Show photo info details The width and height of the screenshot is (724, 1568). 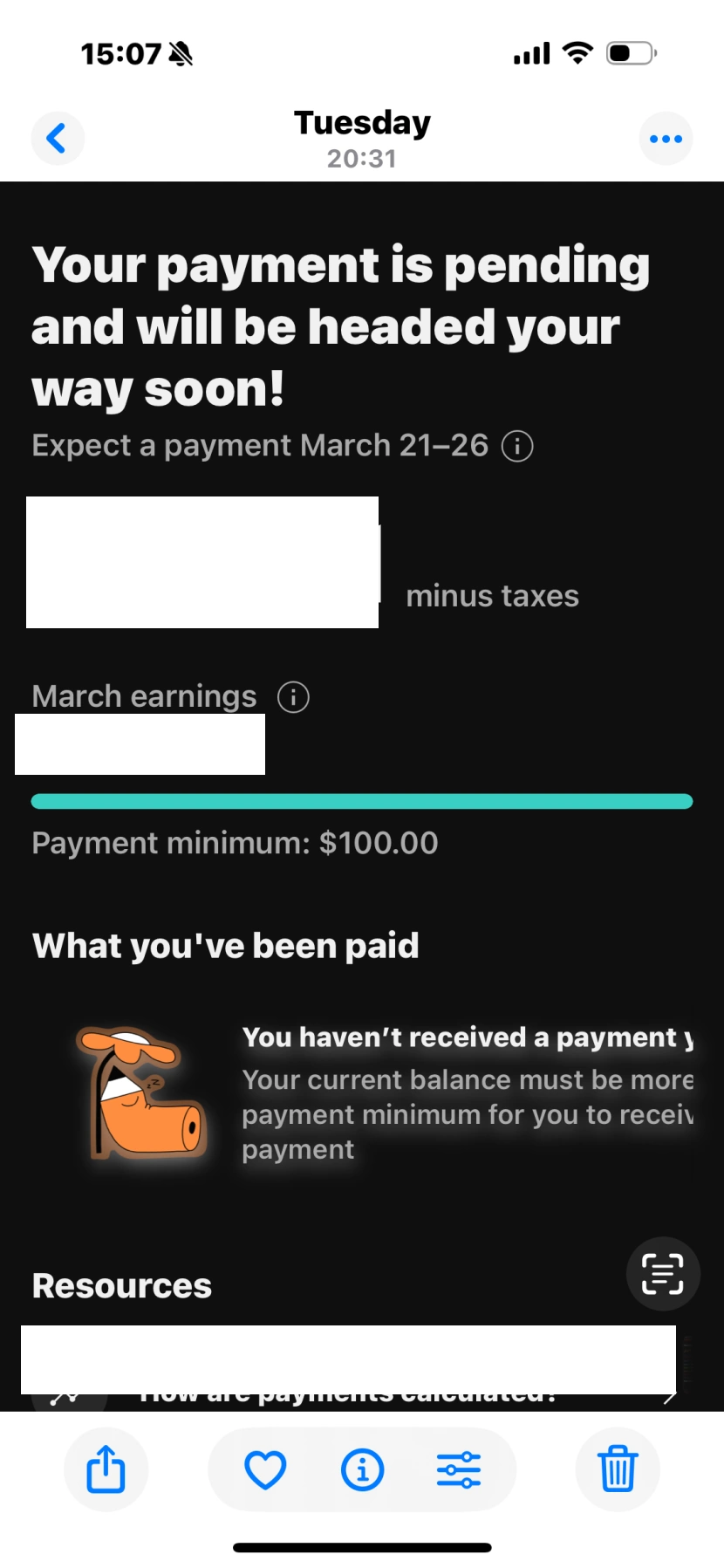coord(362,1469)
